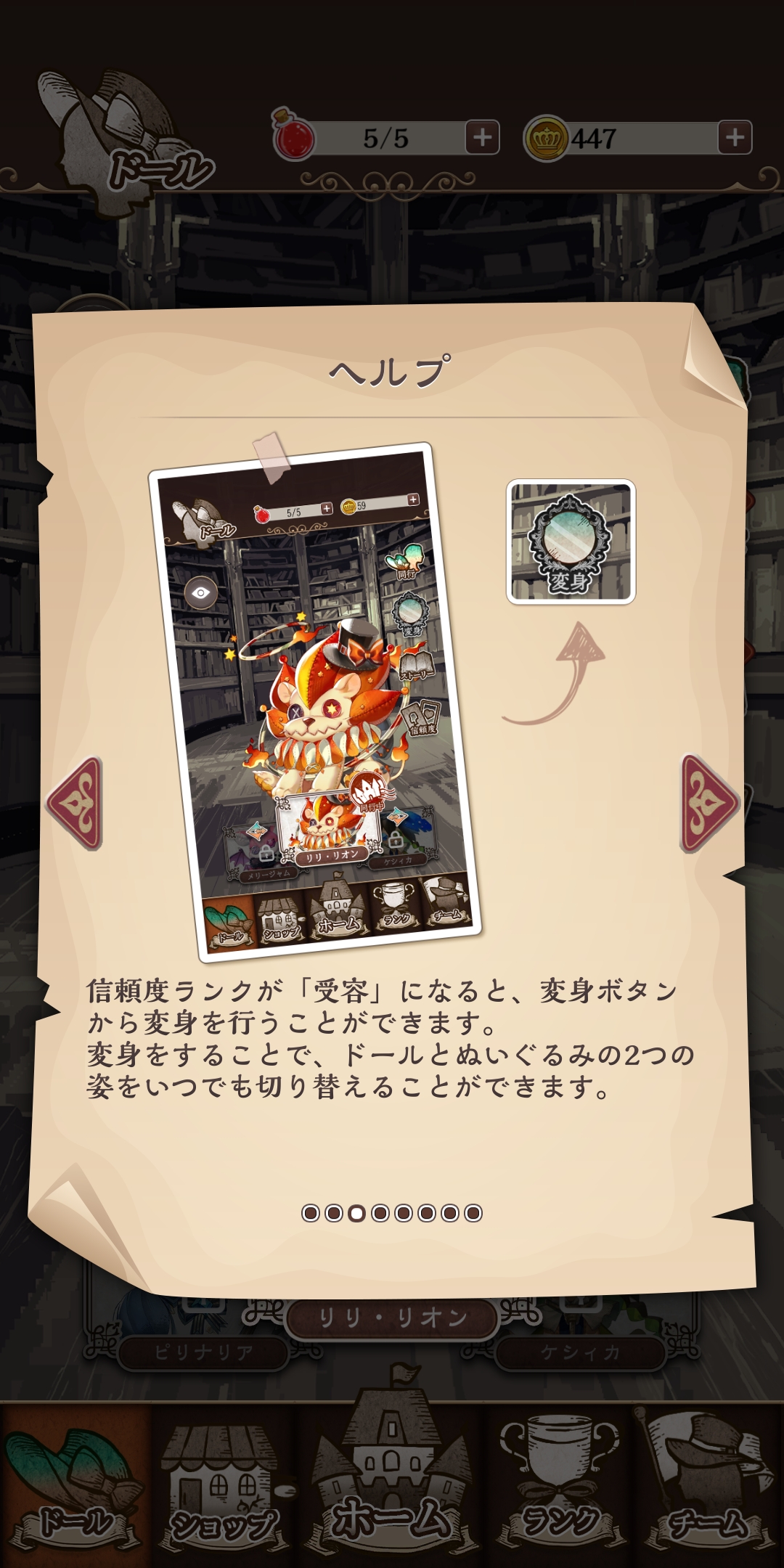Switch to the ドール tab
Viewport: 784px width, 1568px height.
point(75,1485)
